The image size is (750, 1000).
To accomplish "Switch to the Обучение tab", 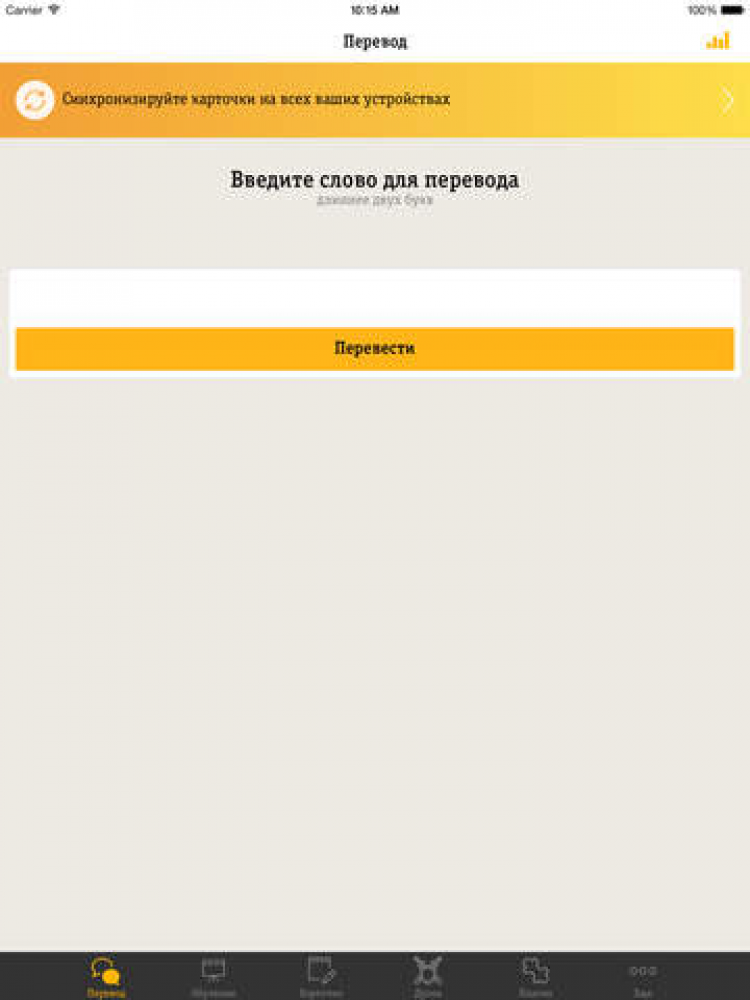I will click(214, 976).
